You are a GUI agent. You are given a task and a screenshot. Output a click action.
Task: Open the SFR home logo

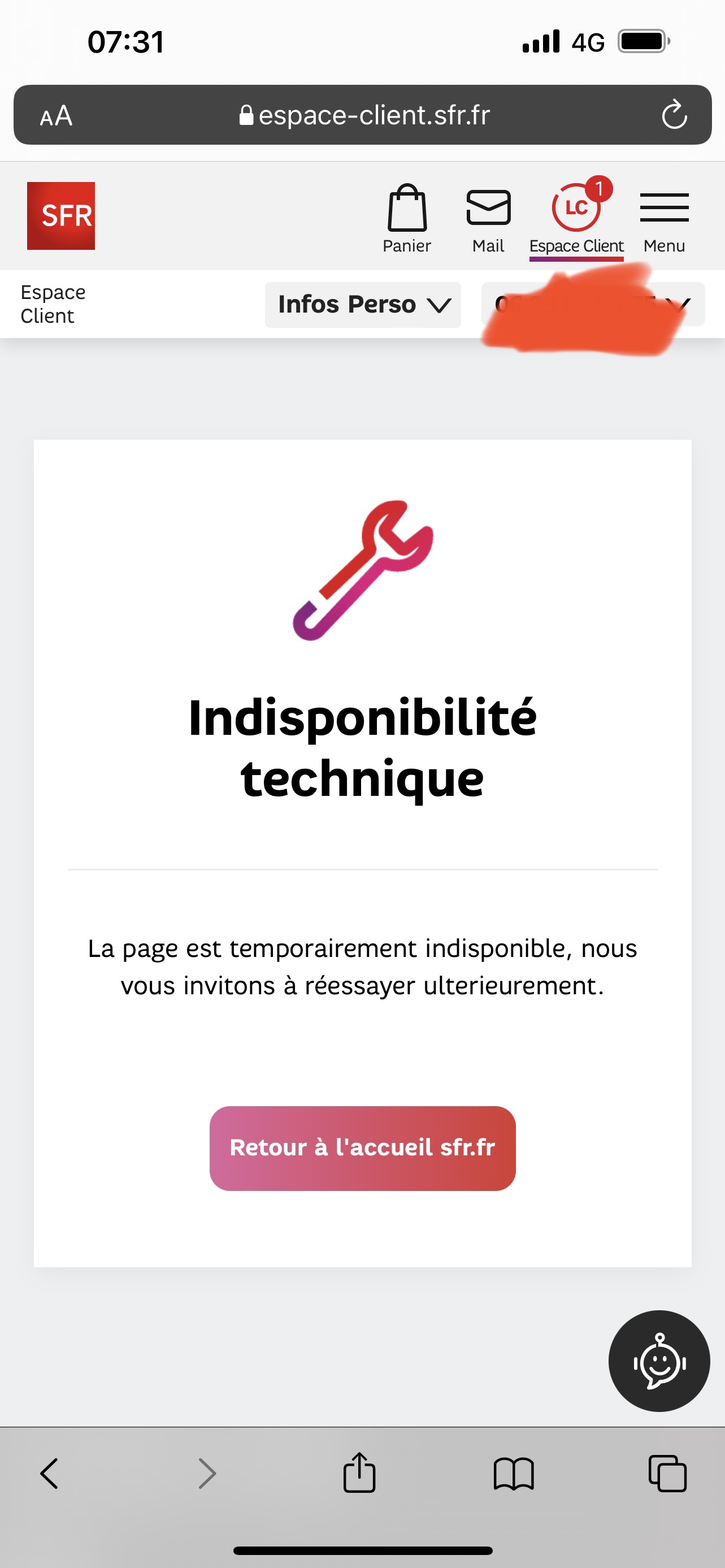point(61,215)
